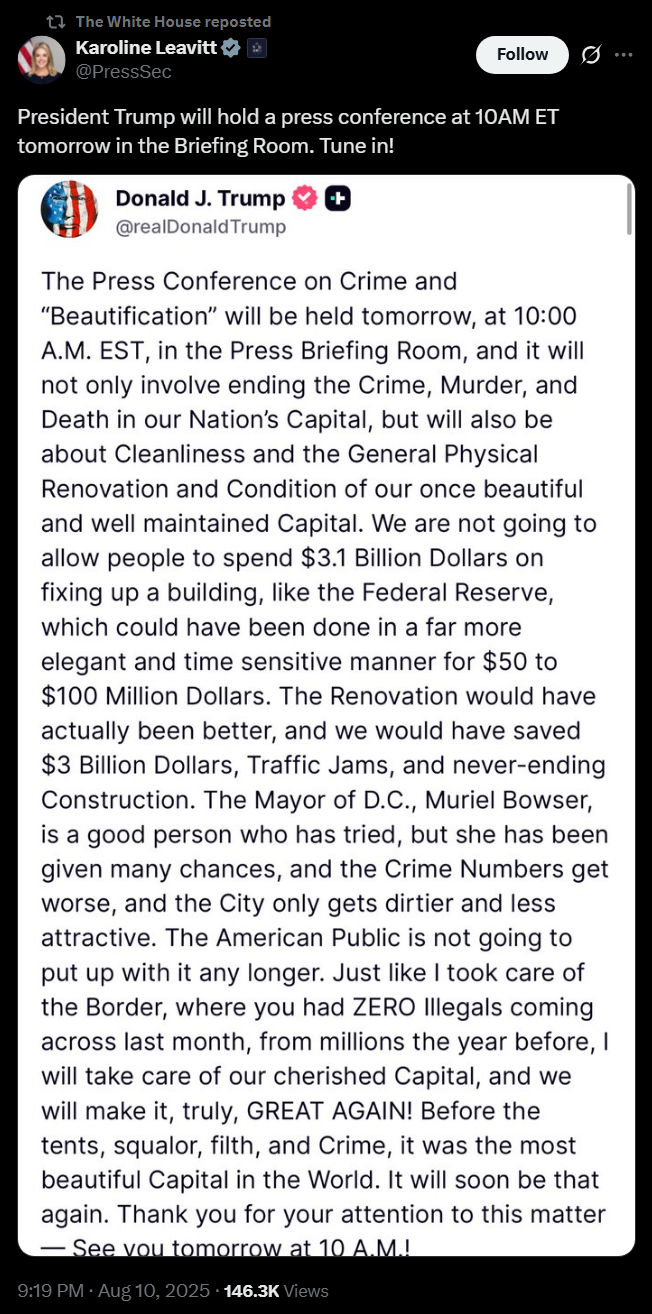This screenshot has height=1314, width=652.
Task: Open Karoline Leavitt's profile picture
Action: 41,59
